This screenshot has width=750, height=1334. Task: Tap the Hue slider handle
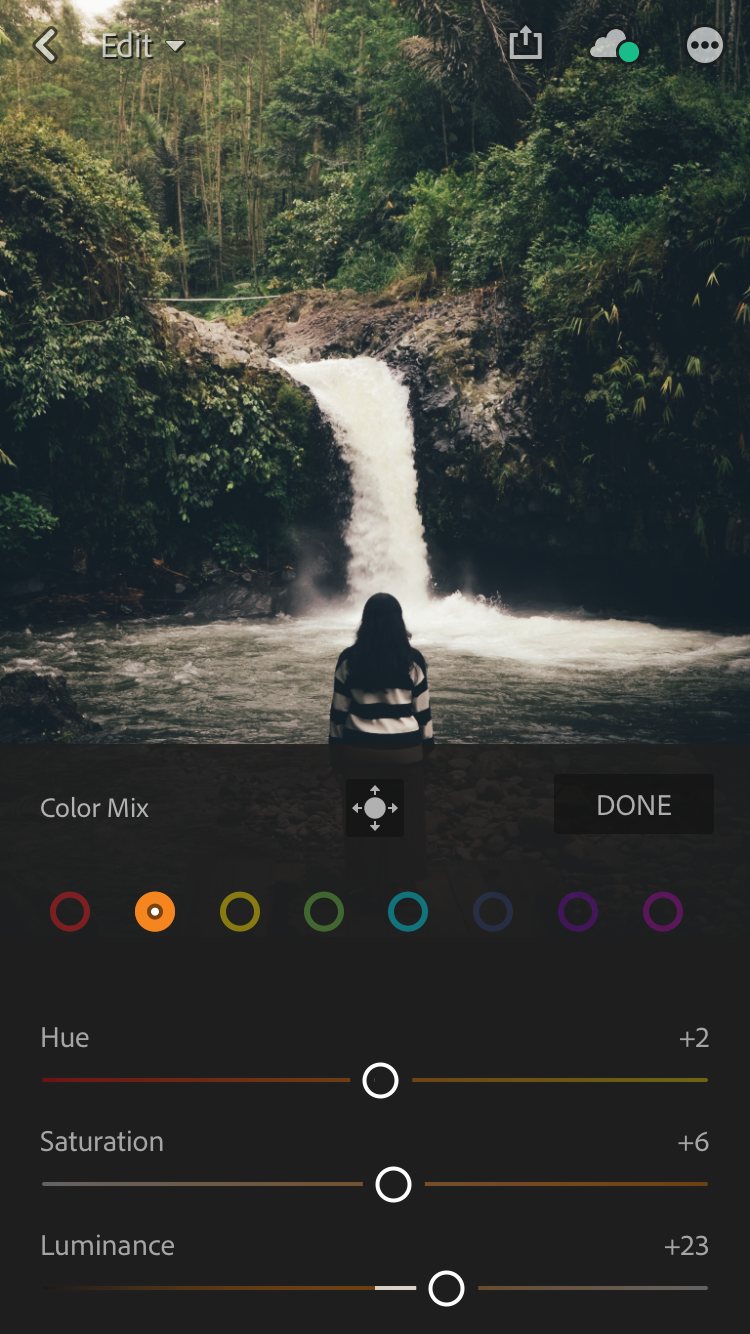[380, 1080]
